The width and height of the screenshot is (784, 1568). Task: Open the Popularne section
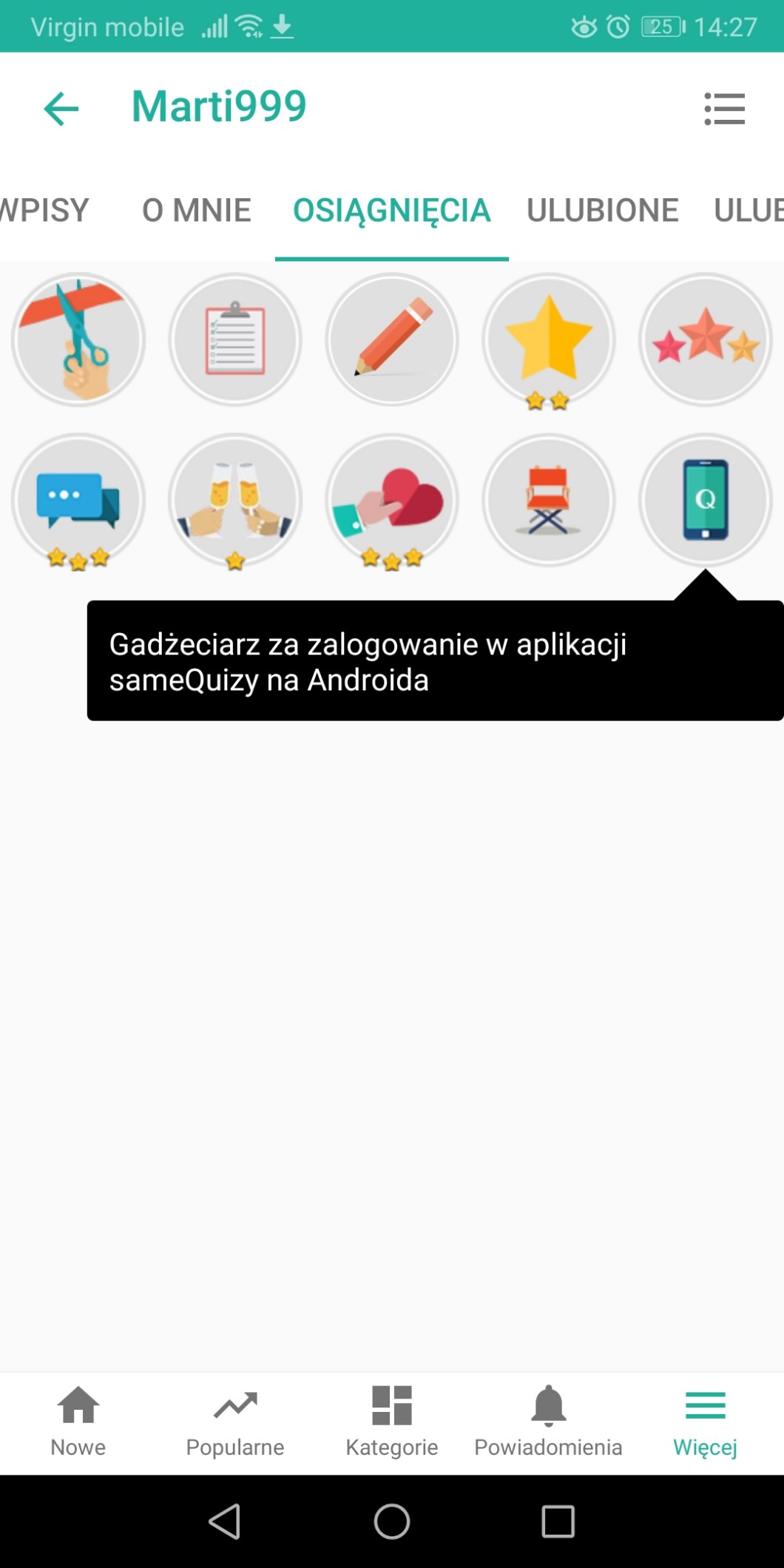(x=235, y=1422)
